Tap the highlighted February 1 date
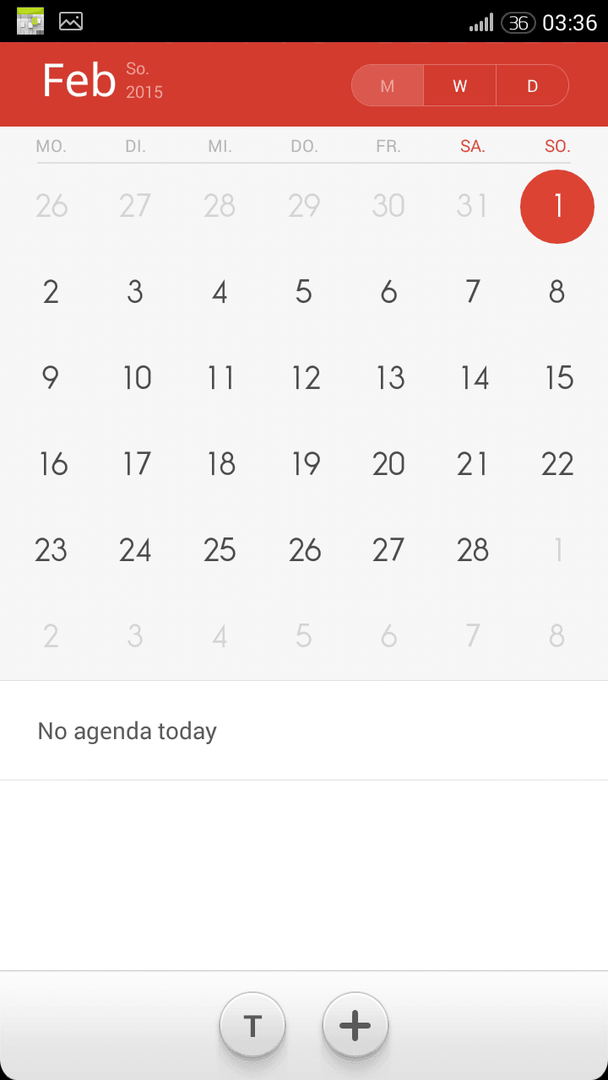This screenshot has height=1080, width=608. click(557, 206)
